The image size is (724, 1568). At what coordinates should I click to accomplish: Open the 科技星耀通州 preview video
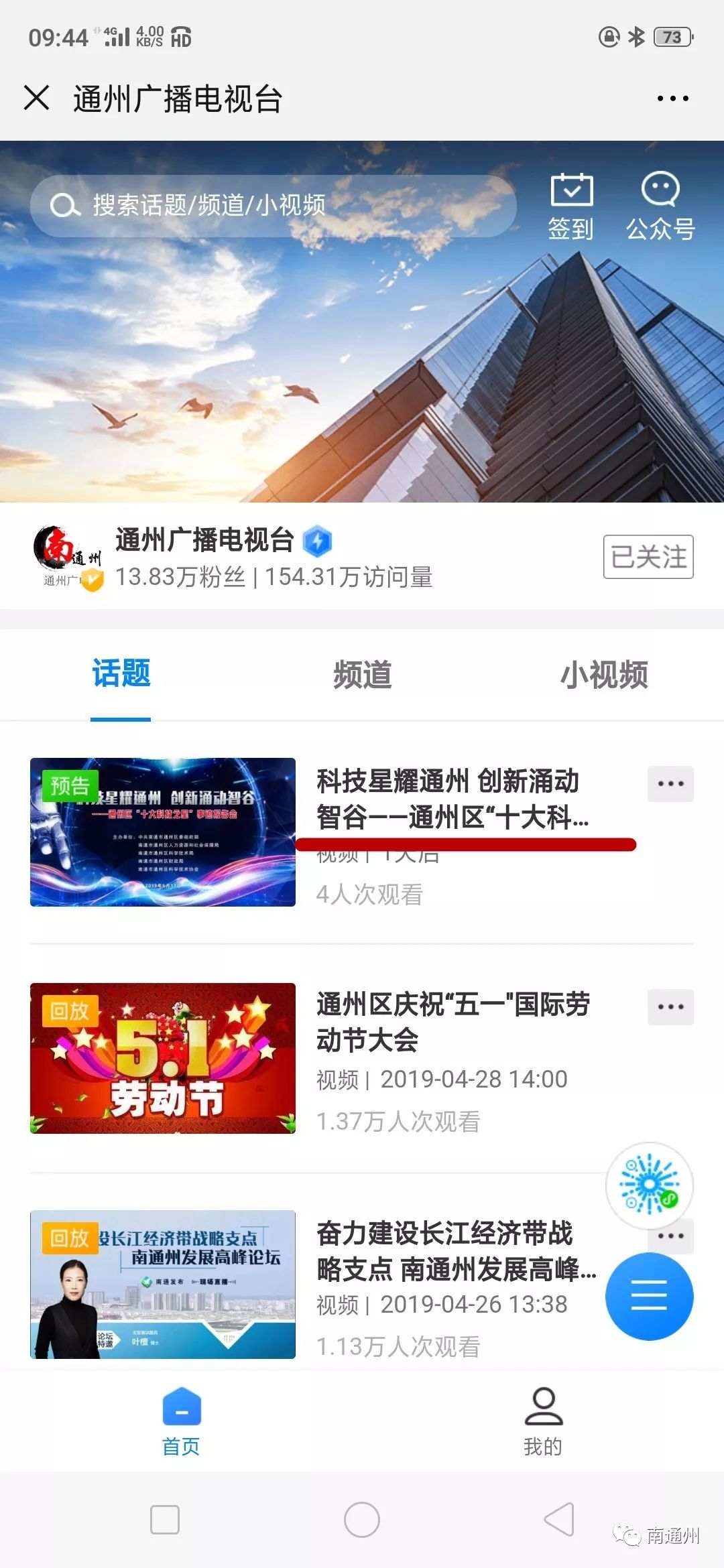163,832
